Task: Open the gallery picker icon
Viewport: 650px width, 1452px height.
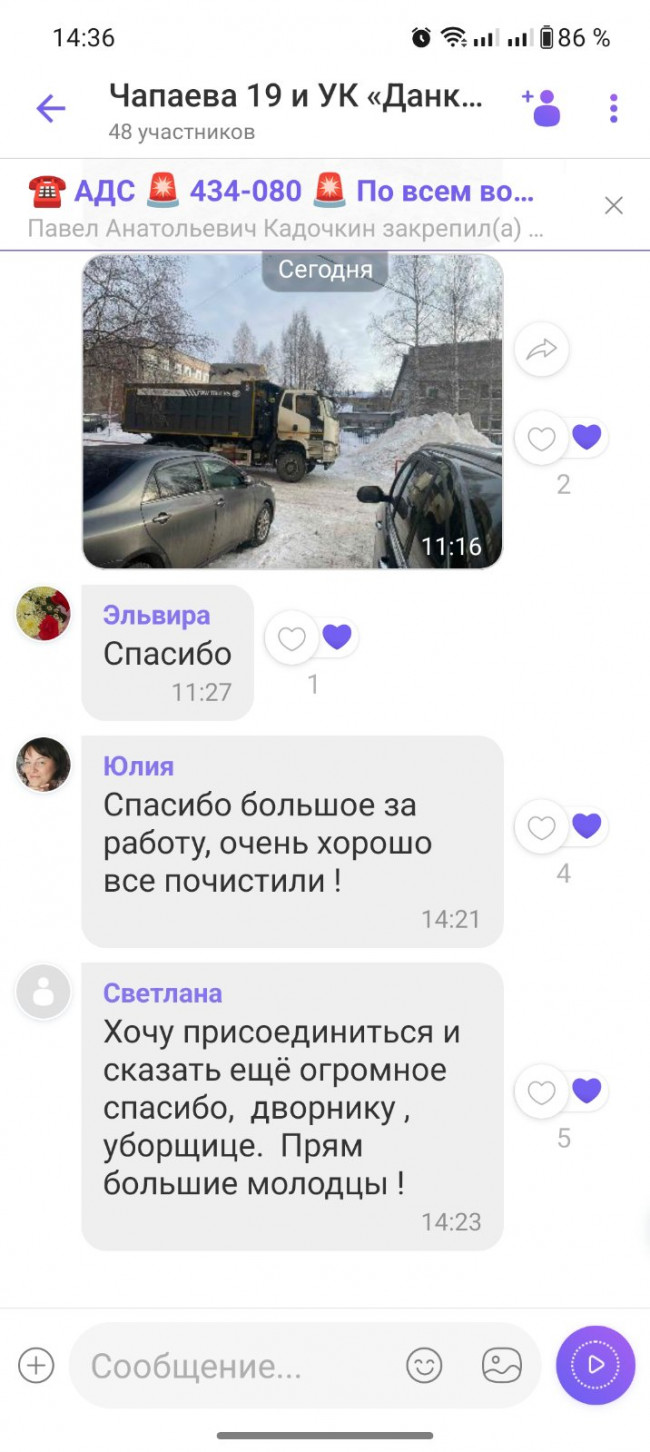Action: point(501,1365)
